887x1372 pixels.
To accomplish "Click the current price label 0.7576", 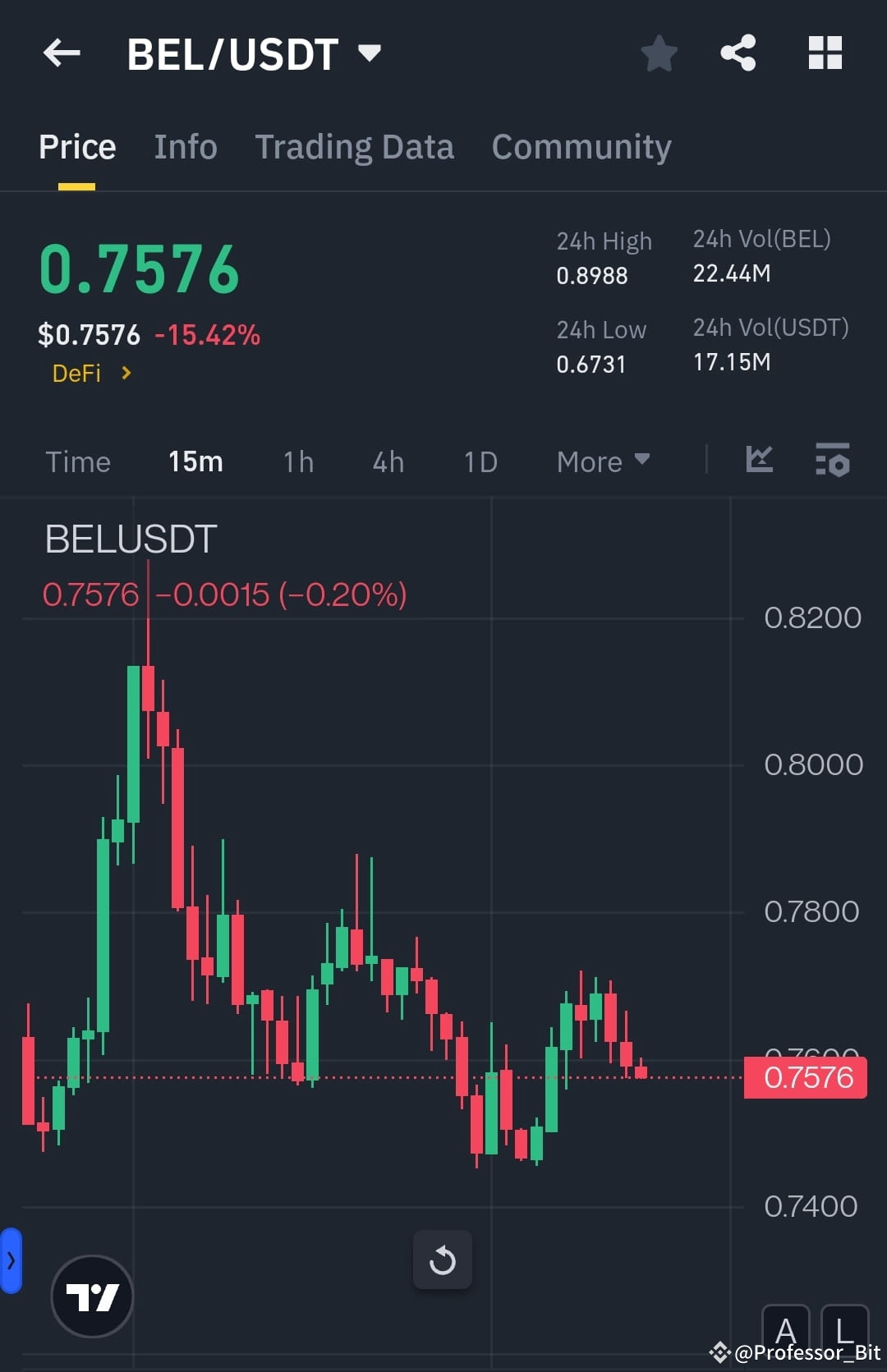I will pyautogui.click(x=806, y=1077).
